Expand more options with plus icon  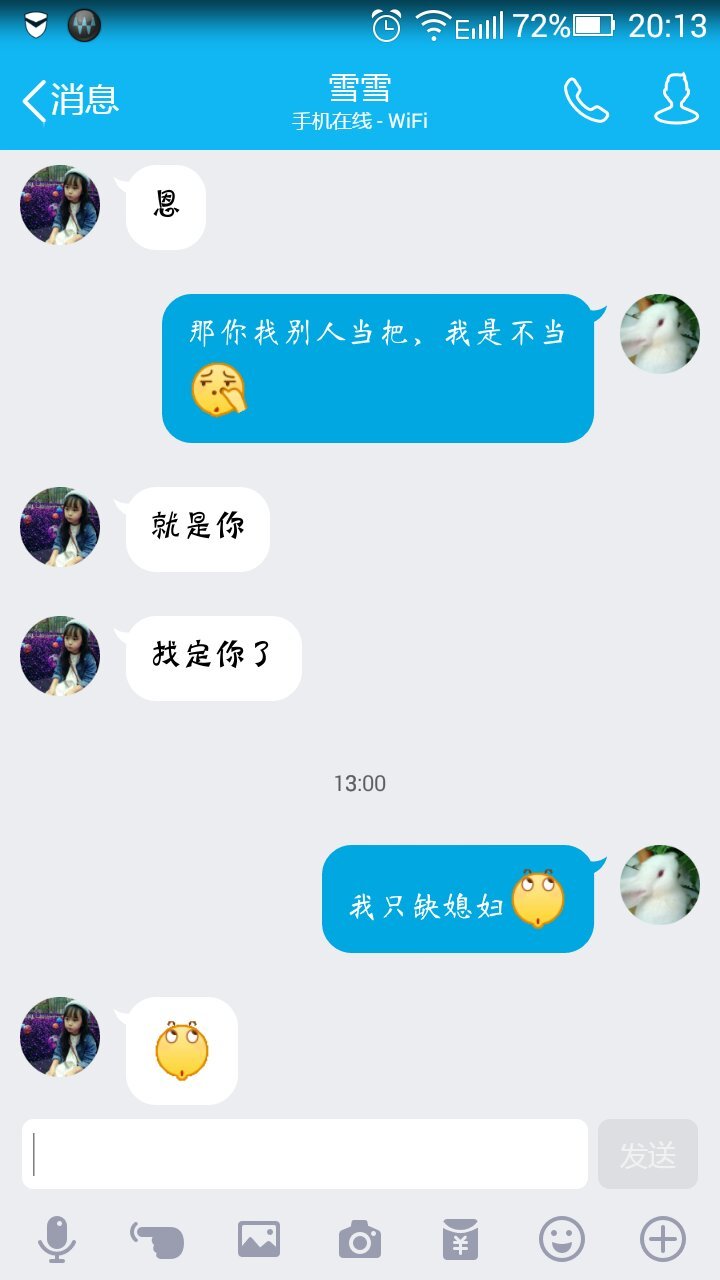click(x=663, y=1240)
